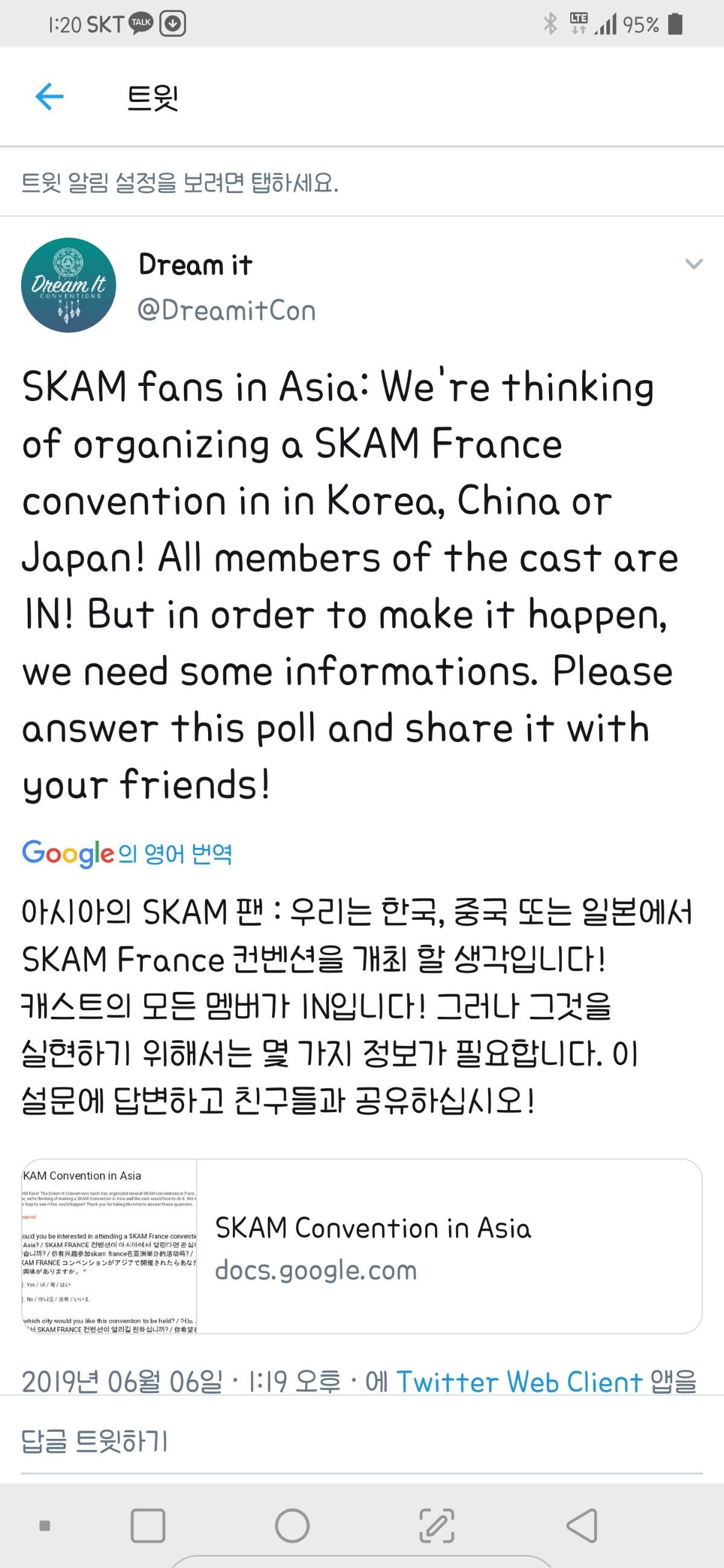Go to the home screen

[x=292, y=1525]
